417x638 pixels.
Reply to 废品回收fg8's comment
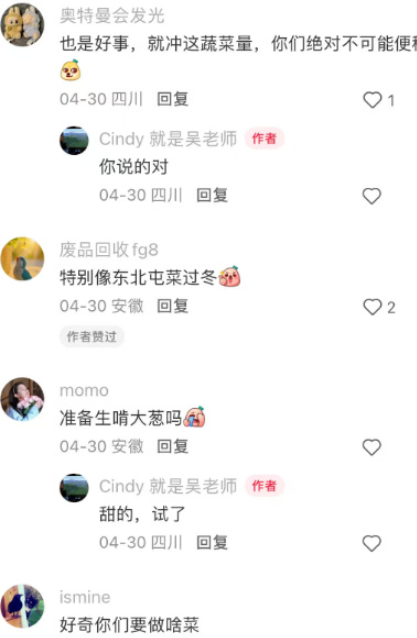pos(173,306)
